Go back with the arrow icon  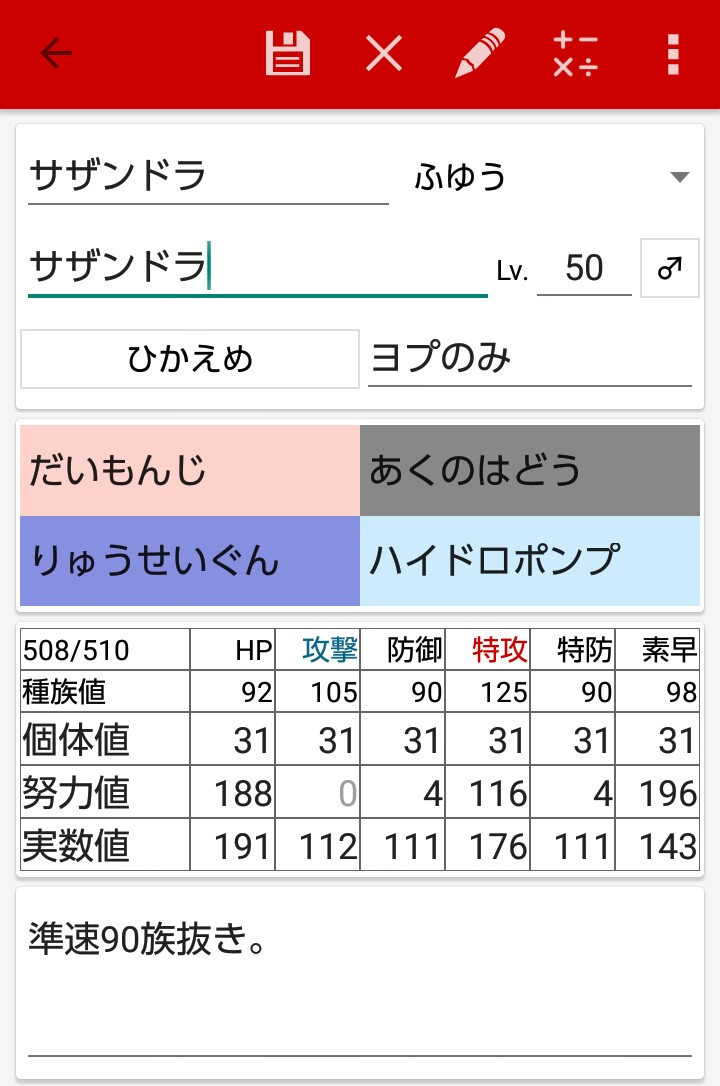[56, 53]
